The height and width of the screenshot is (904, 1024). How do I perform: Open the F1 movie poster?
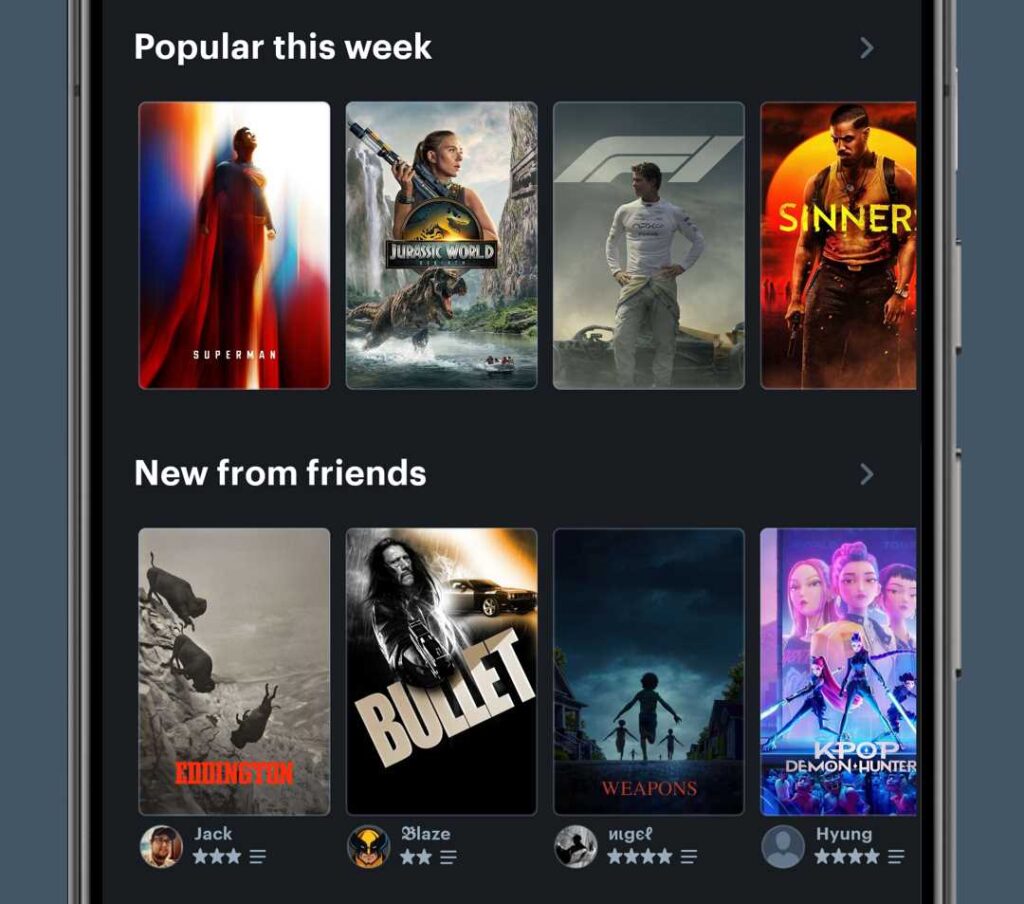[x=648, y=245]
